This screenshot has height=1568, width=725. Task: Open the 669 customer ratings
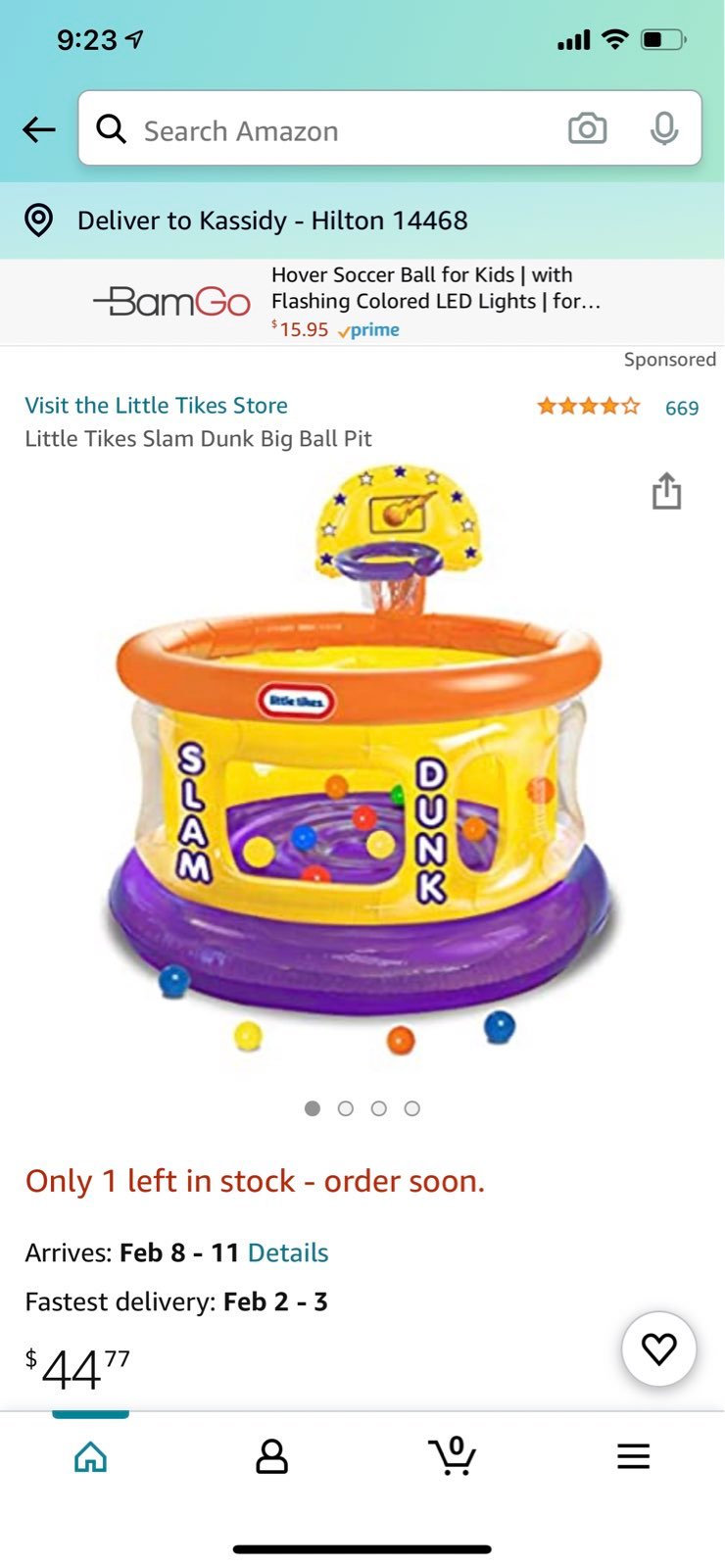point(682,408)
